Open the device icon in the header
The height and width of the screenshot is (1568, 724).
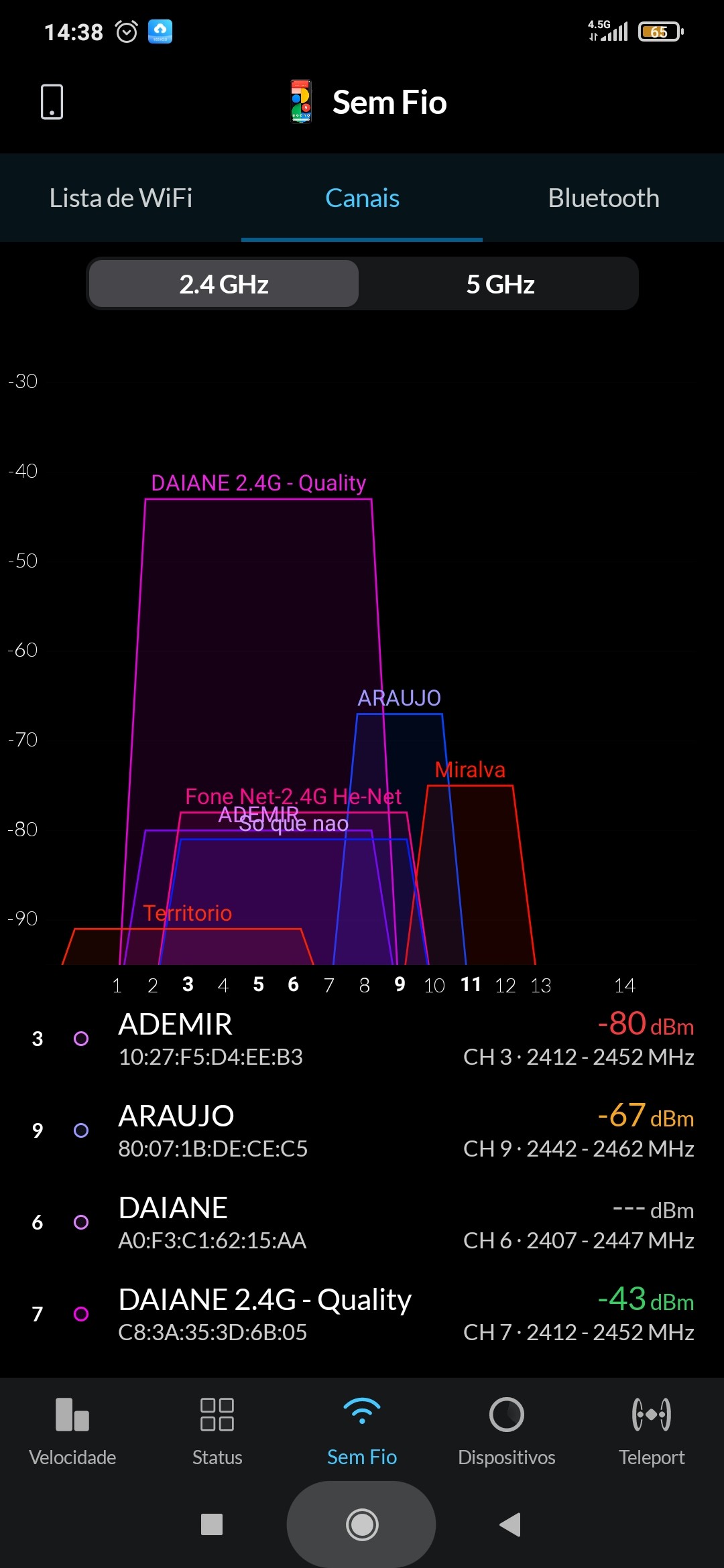click(x=52, y=102)
